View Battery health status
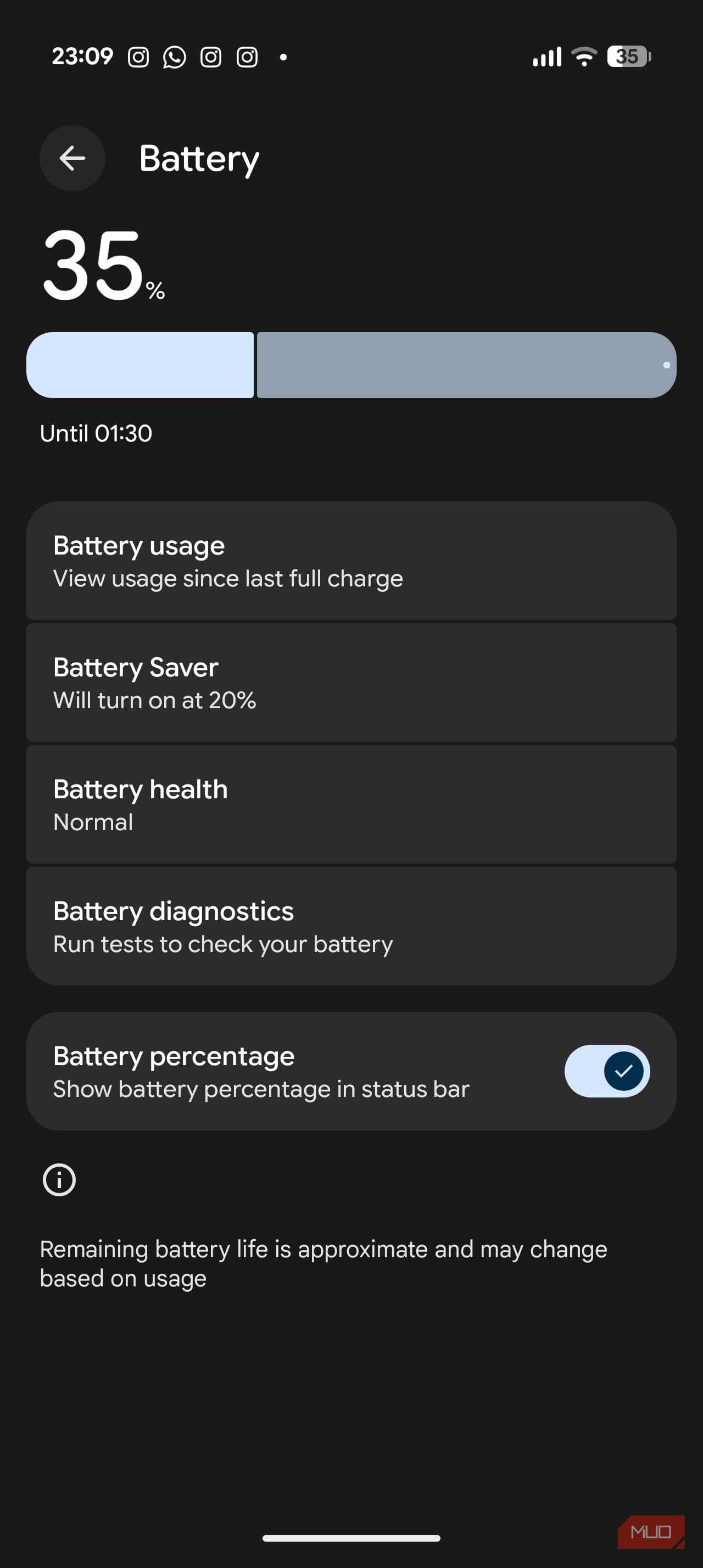Screen dimensions: 703x1568 tap(351, 804)
